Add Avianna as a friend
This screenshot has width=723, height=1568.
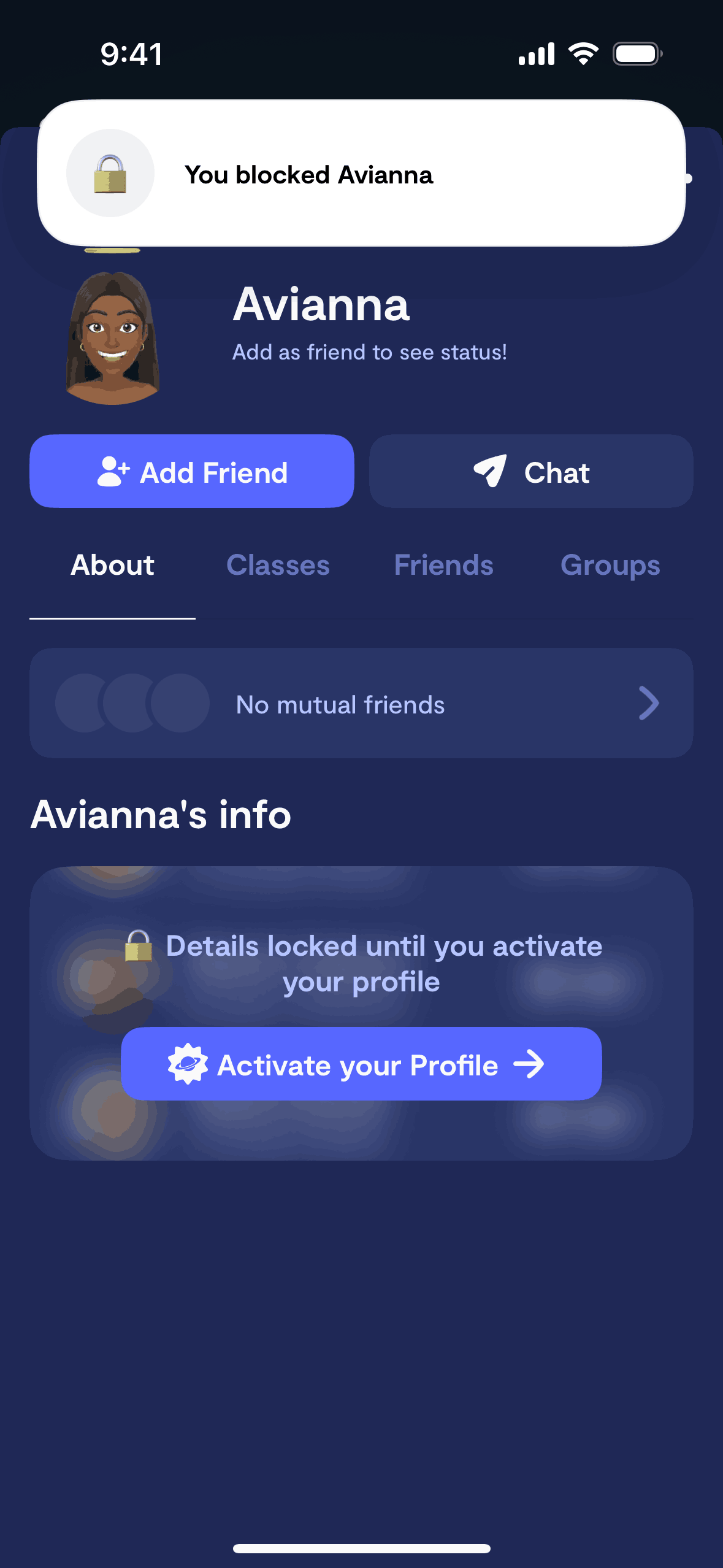click(x=191, y=471)
